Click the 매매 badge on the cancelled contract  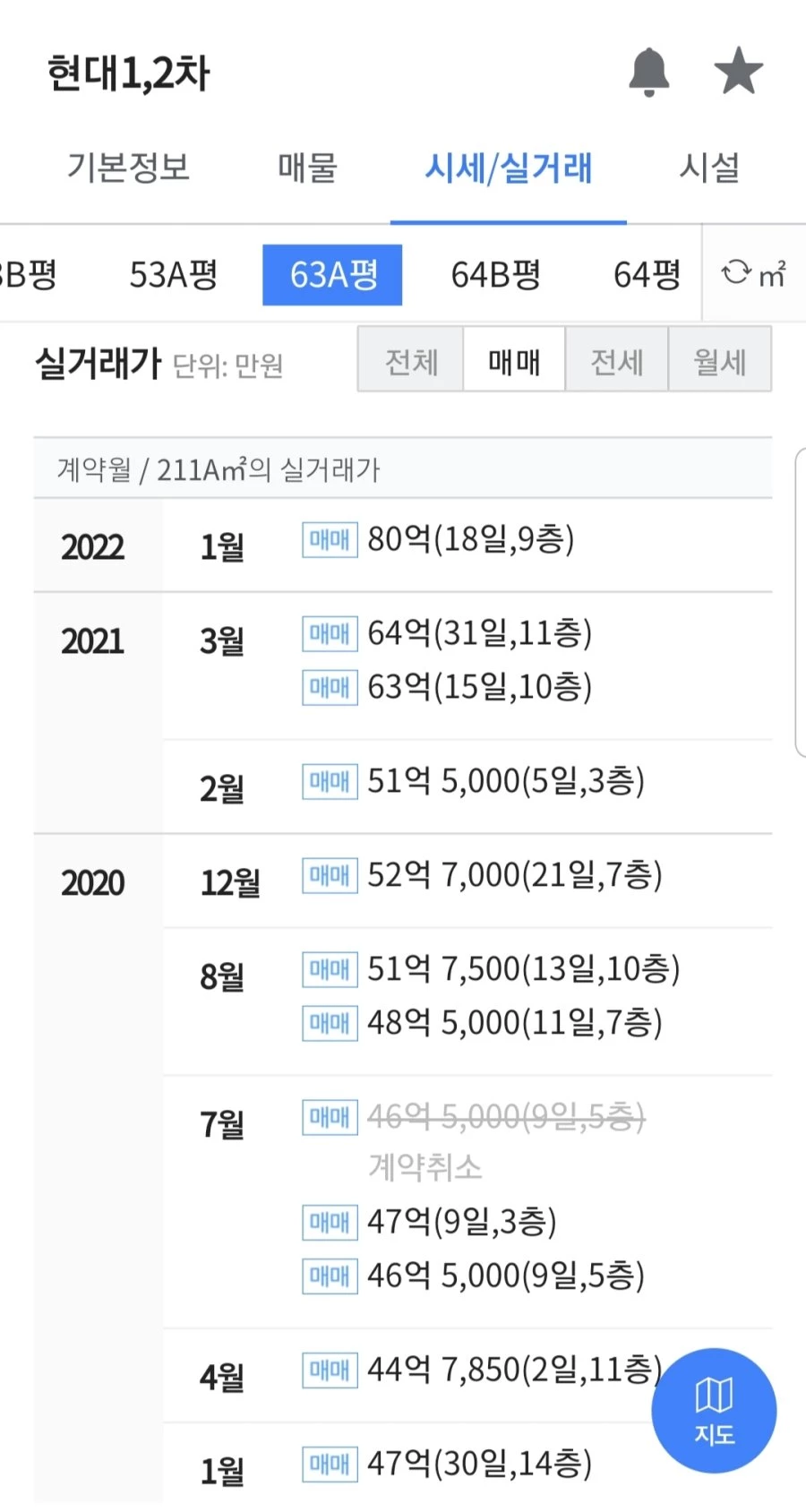[x=329, y=1117]
